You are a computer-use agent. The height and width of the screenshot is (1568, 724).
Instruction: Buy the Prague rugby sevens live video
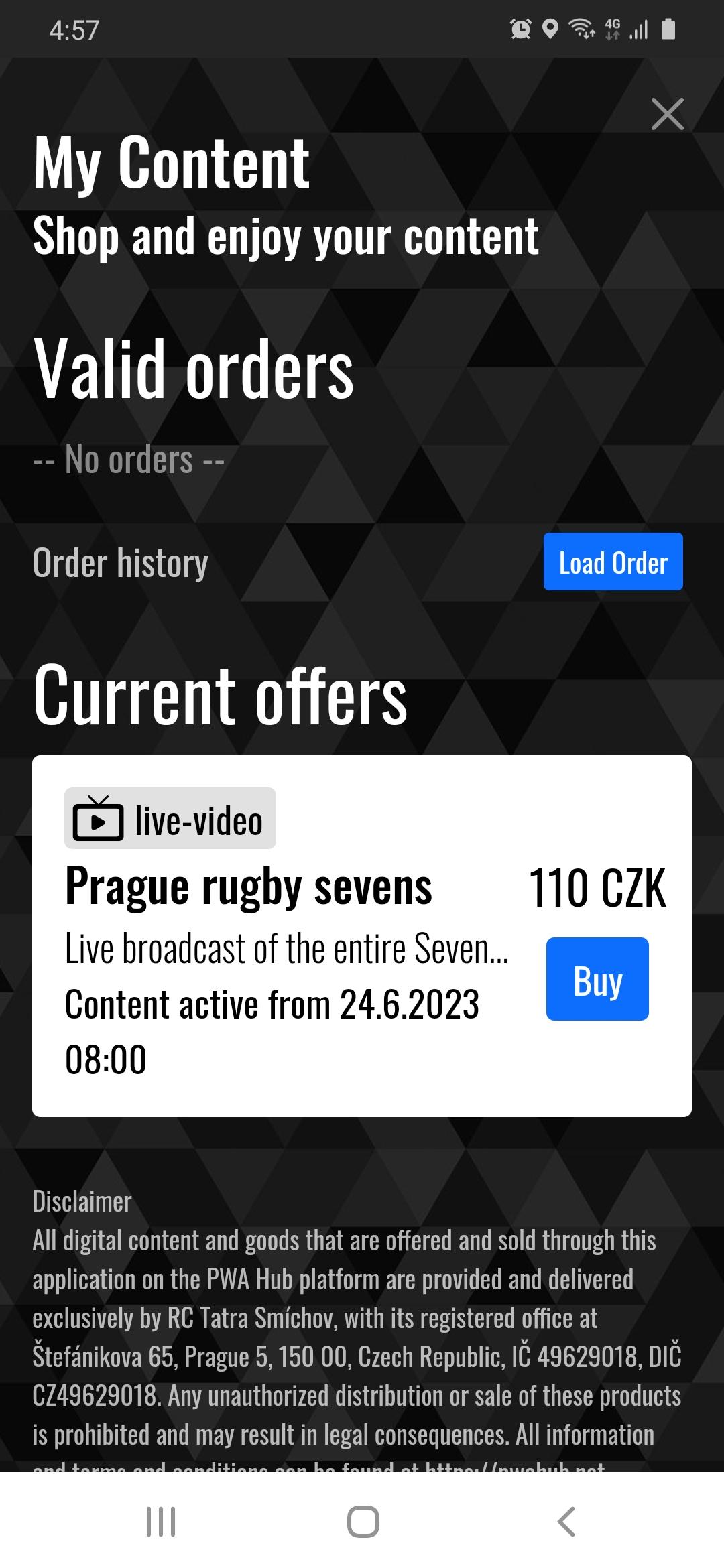(597, 979)
